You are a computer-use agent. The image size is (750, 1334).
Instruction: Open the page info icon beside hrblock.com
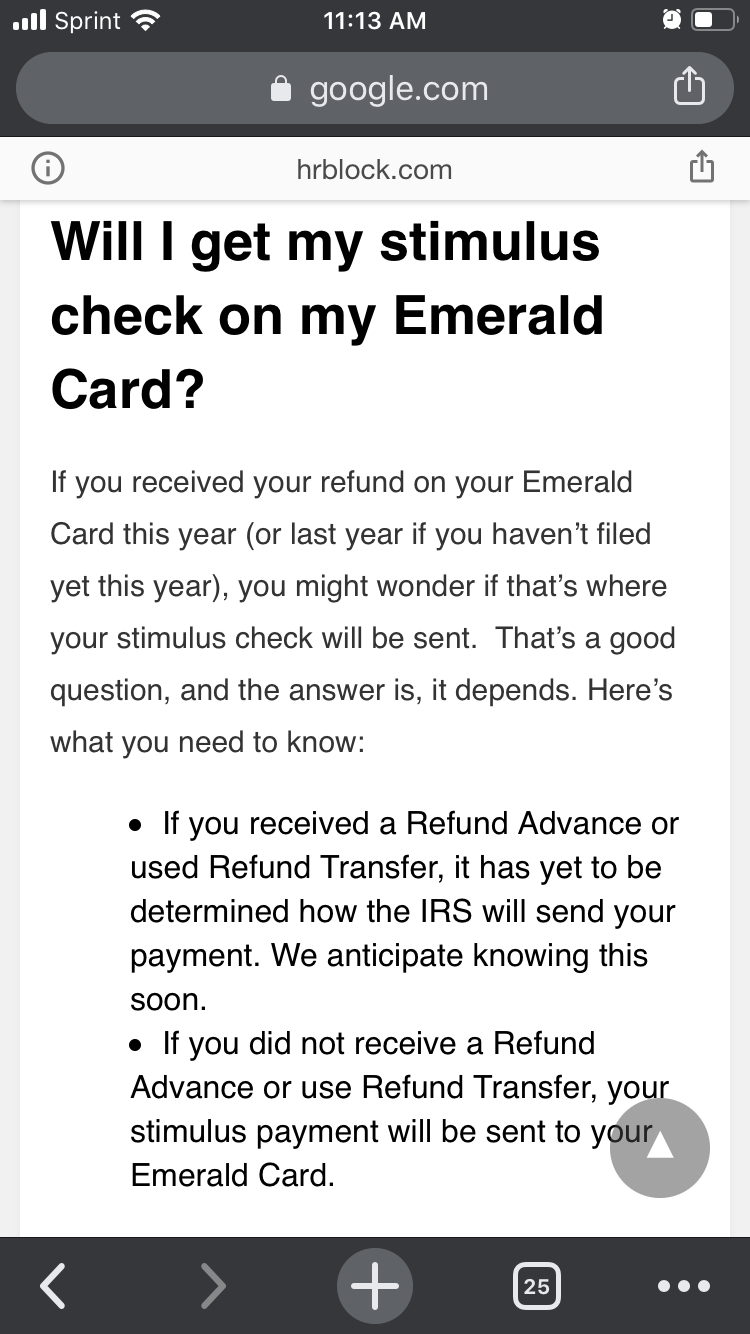48,169
